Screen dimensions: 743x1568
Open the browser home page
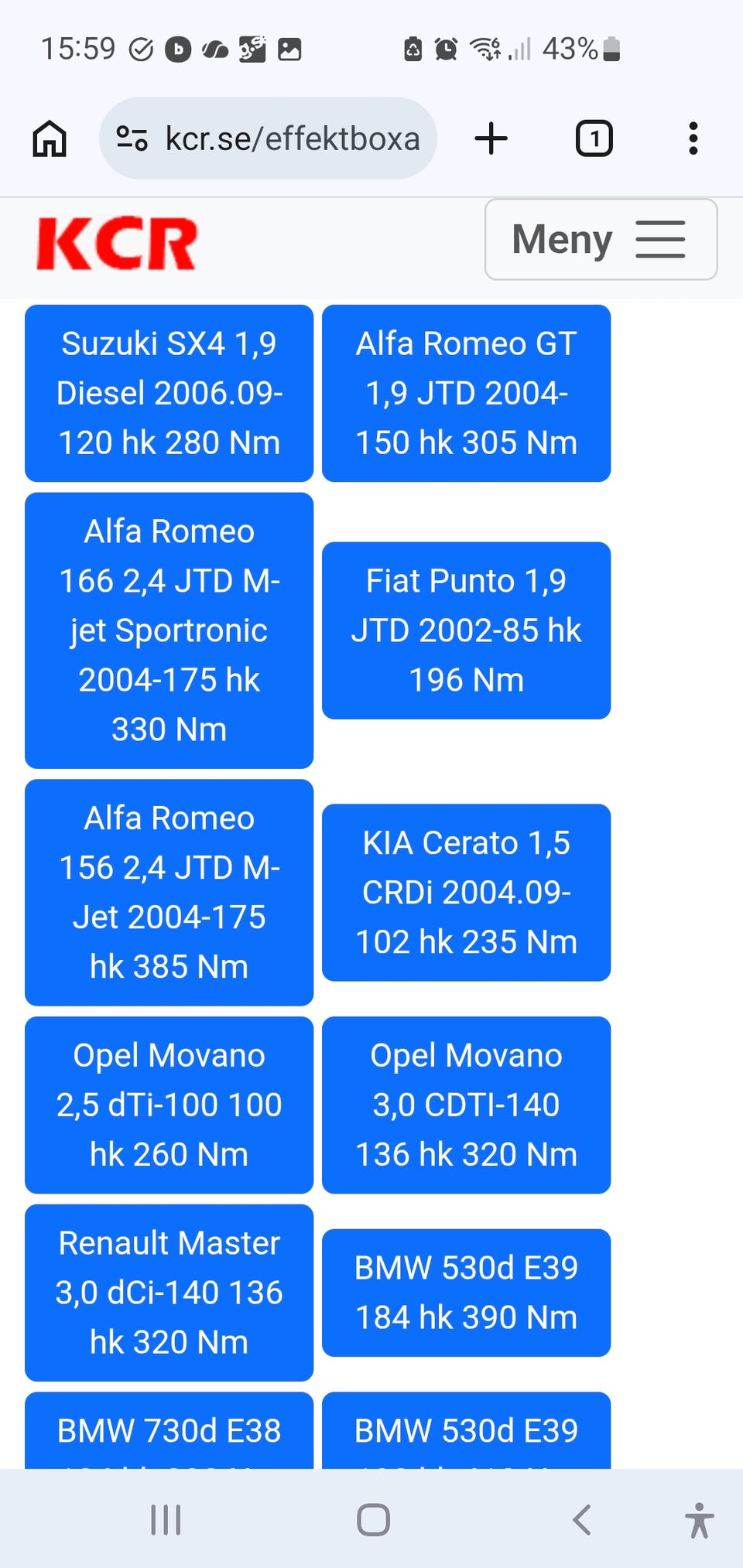[x=50, y=139]
